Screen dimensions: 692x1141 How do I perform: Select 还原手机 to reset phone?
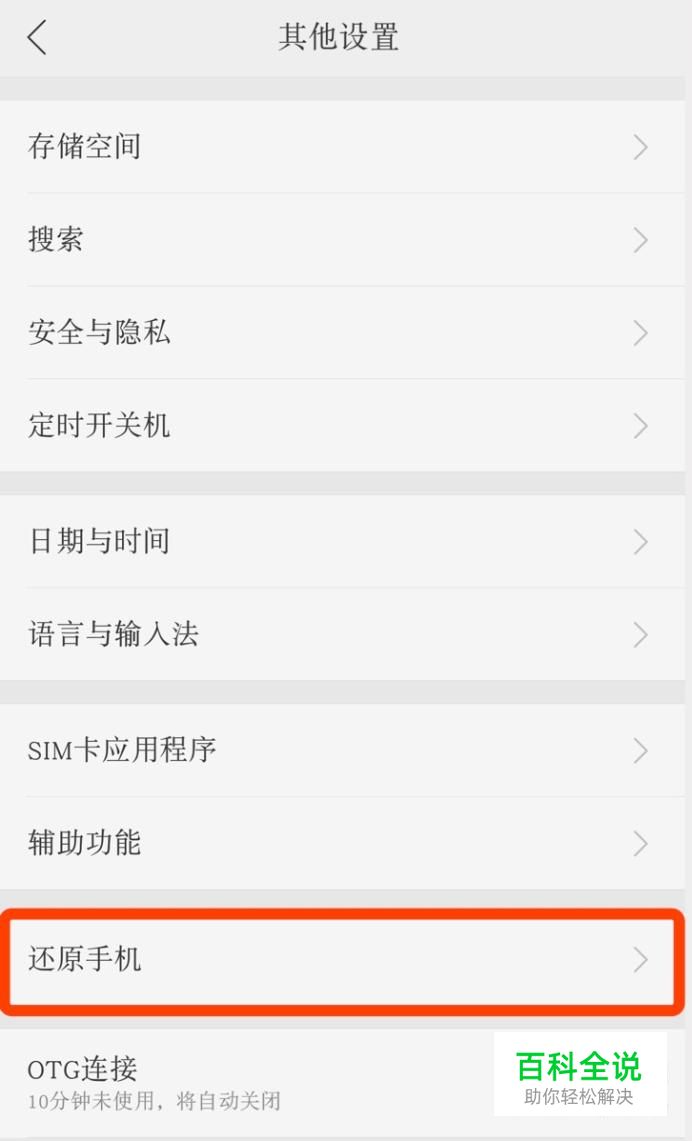[x=342, y=960]
